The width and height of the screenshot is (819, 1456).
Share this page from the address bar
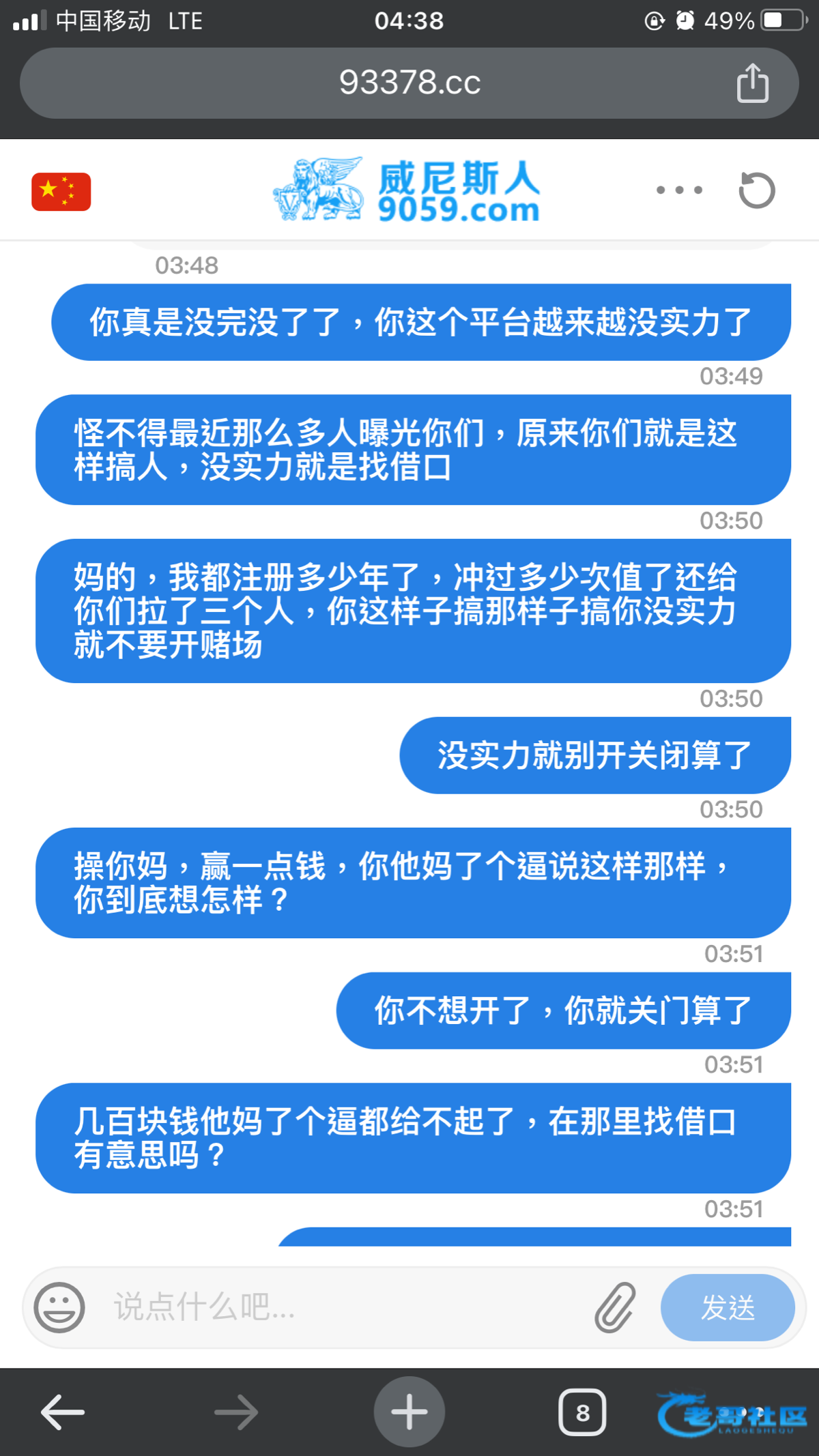(753, 83)
